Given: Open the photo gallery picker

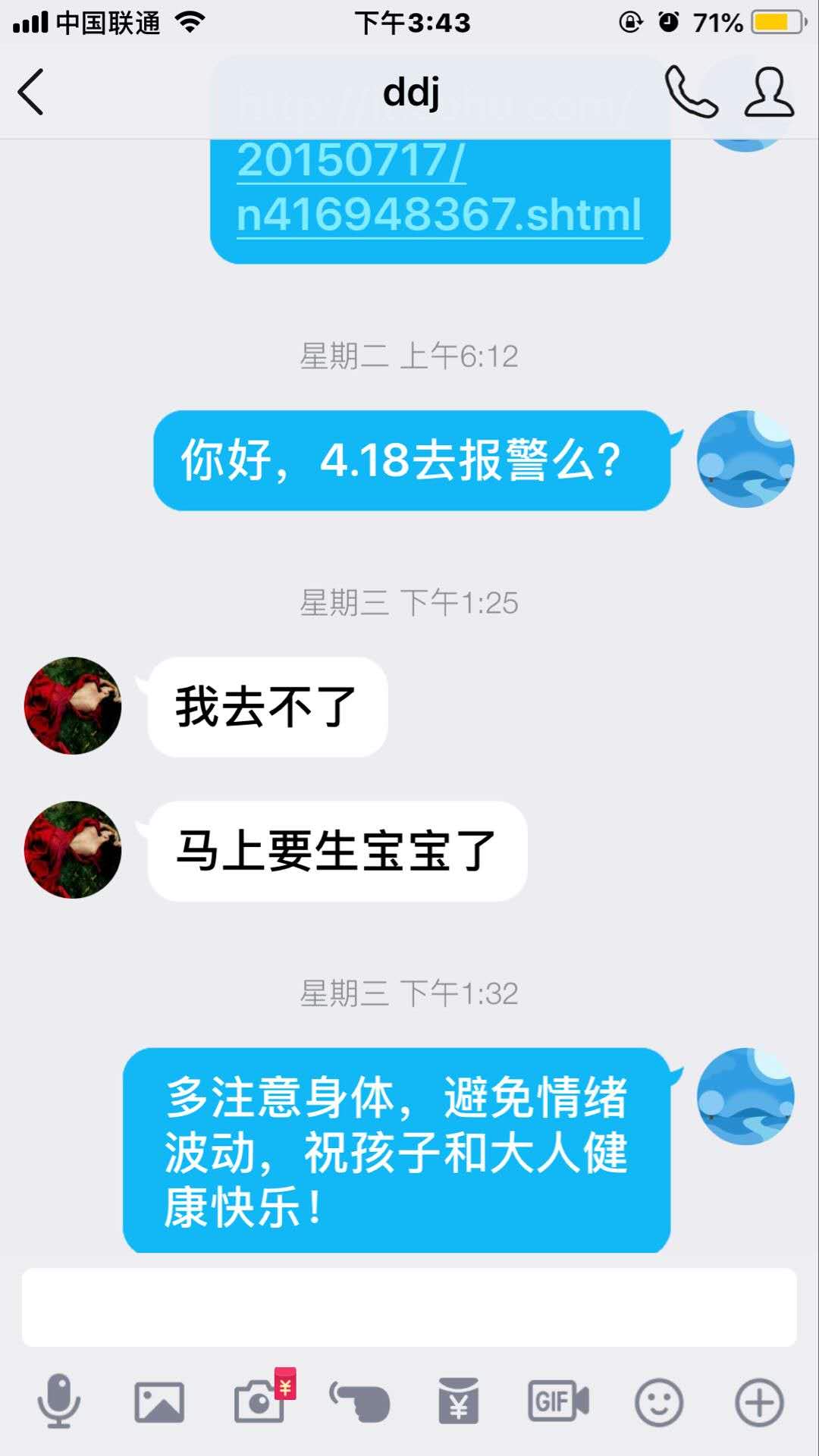Looking at the screenshot, I should [x=158, y=1401].
